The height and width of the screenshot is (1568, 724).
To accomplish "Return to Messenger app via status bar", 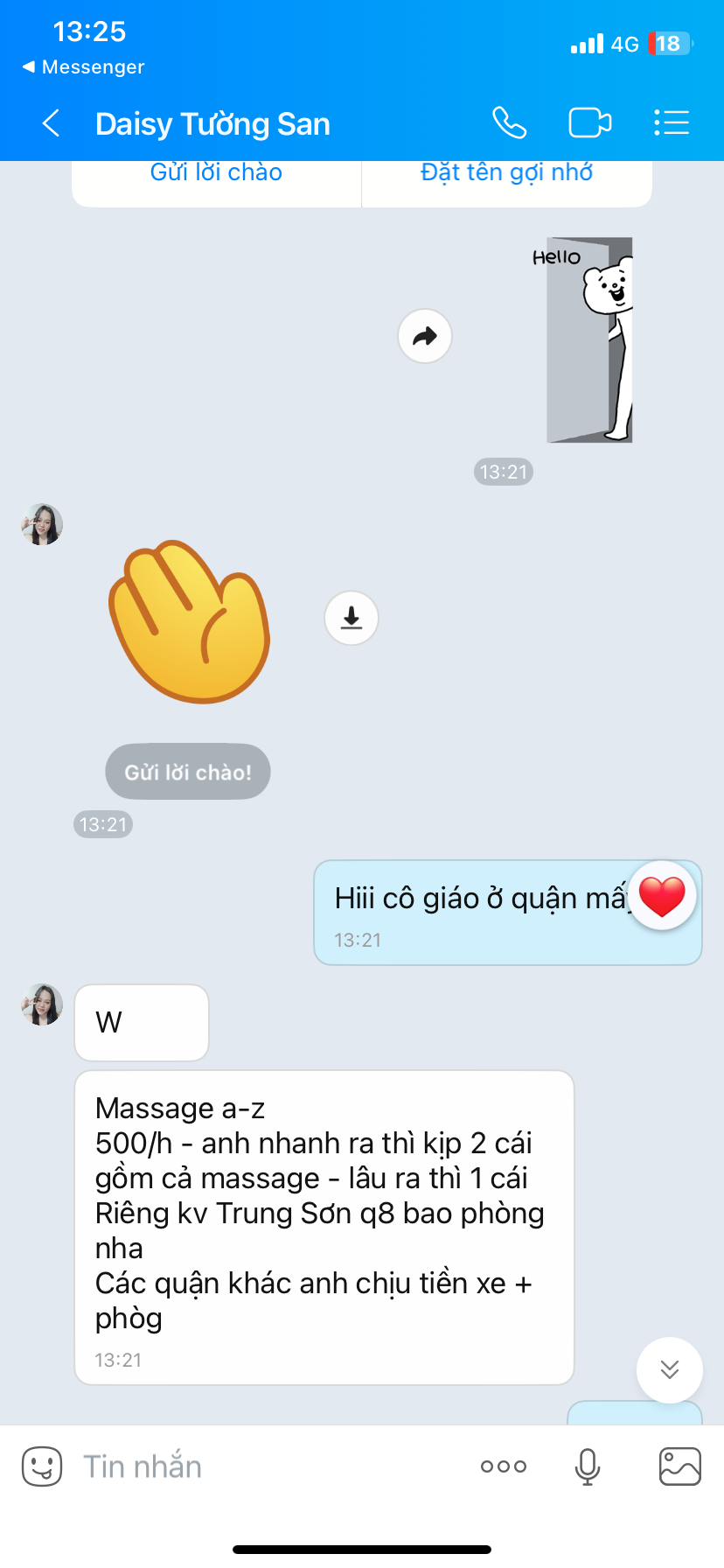I will click(83, 67).
